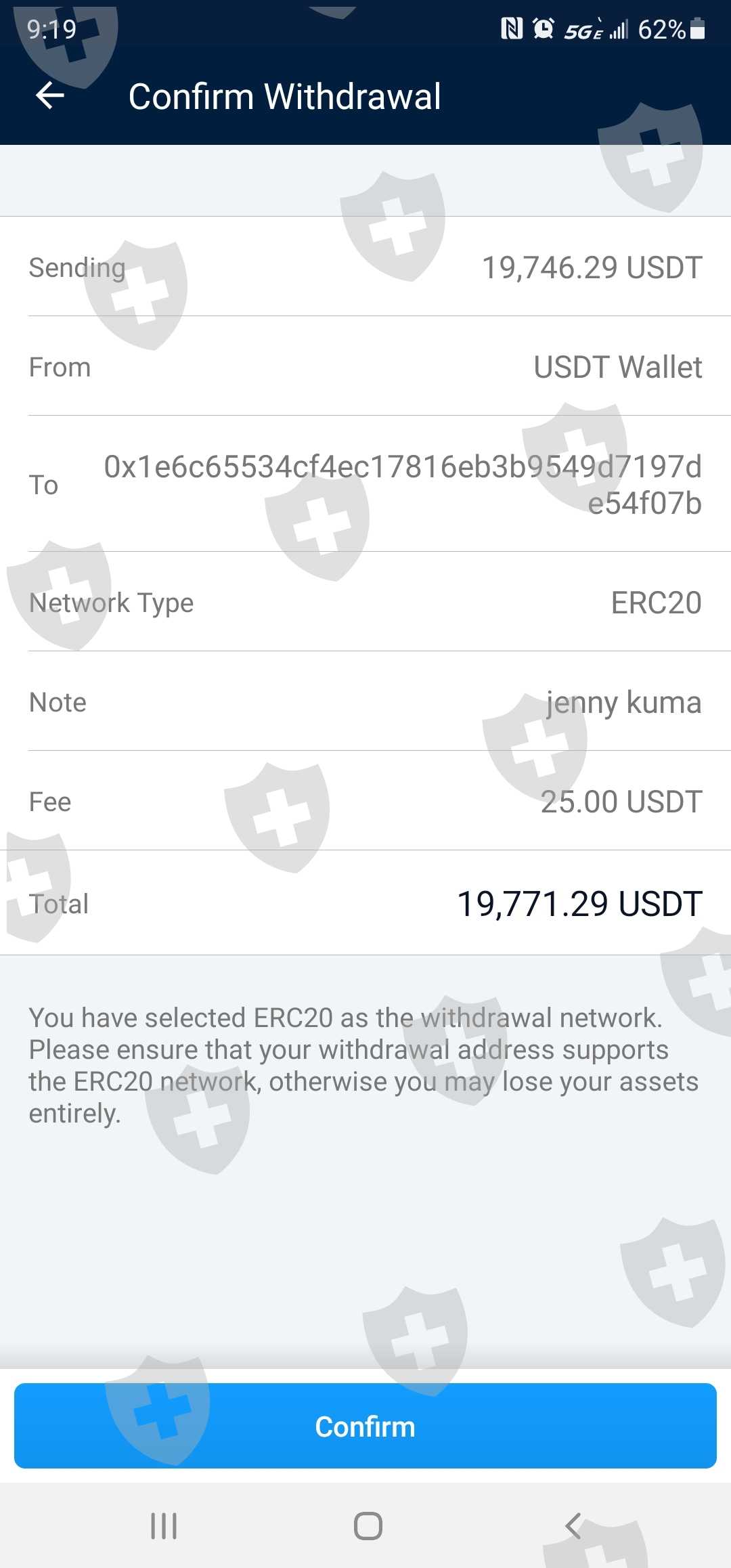Confirm the 19,771.29 USDT withdrawal
Screen dimensions: 731x1568
[x=365, y=1426]
